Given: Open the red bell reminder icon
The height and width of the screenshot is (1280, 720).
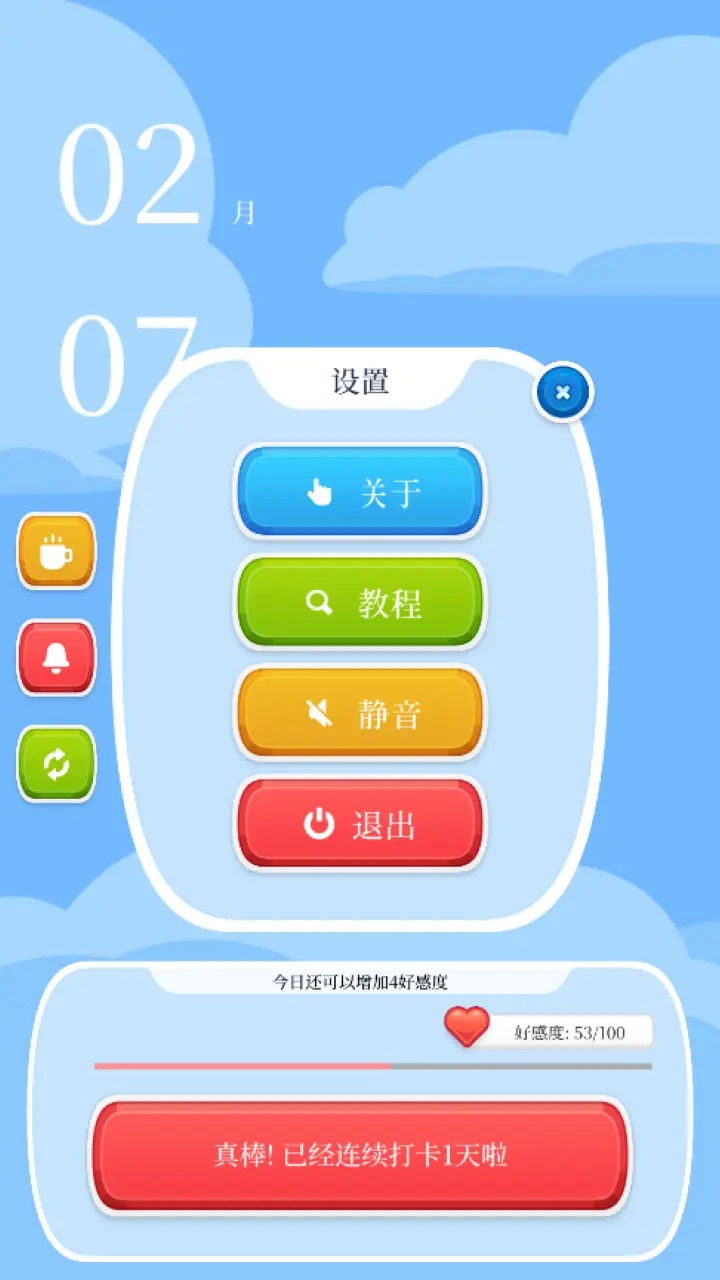Looking at the screenshot, I should click(56, 657).
